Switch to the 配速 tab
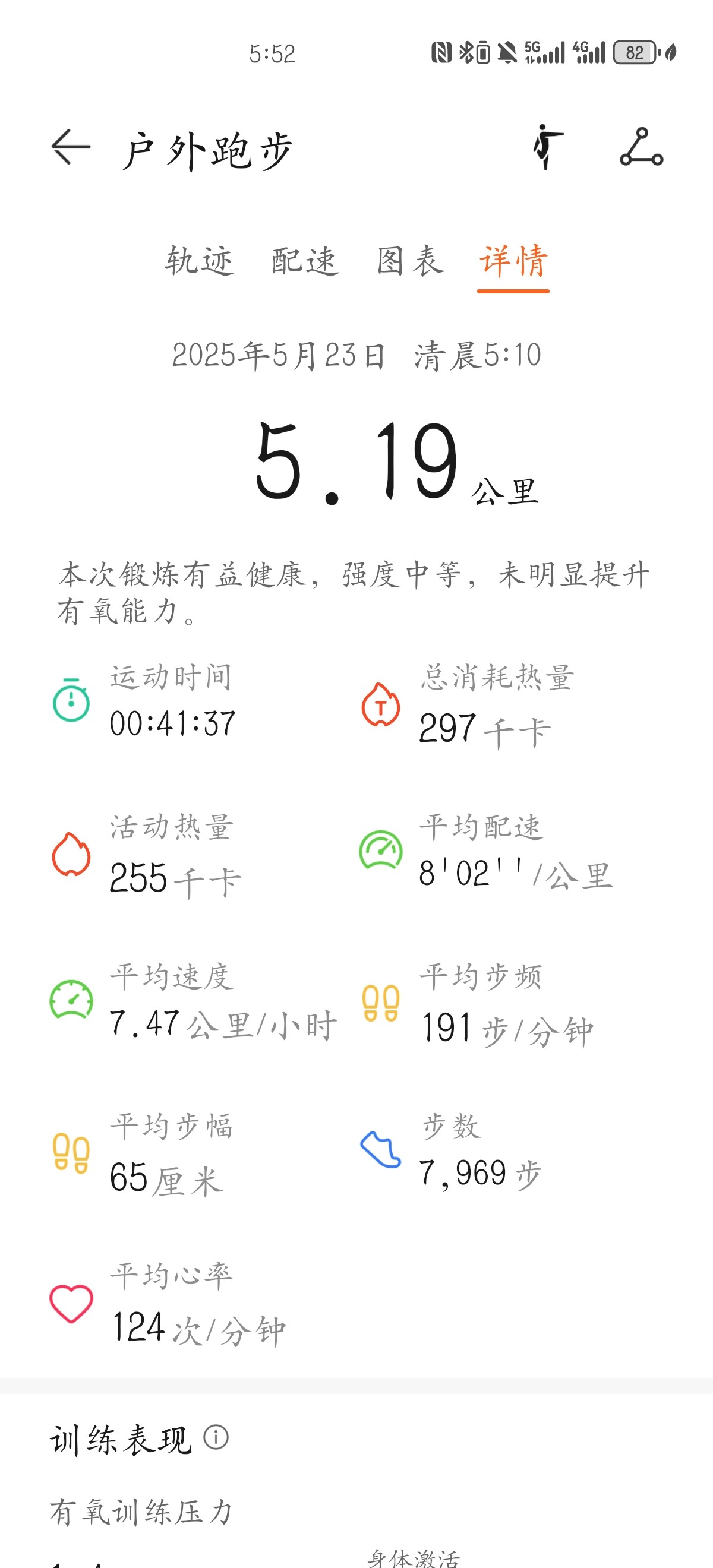 pos(304,261)
